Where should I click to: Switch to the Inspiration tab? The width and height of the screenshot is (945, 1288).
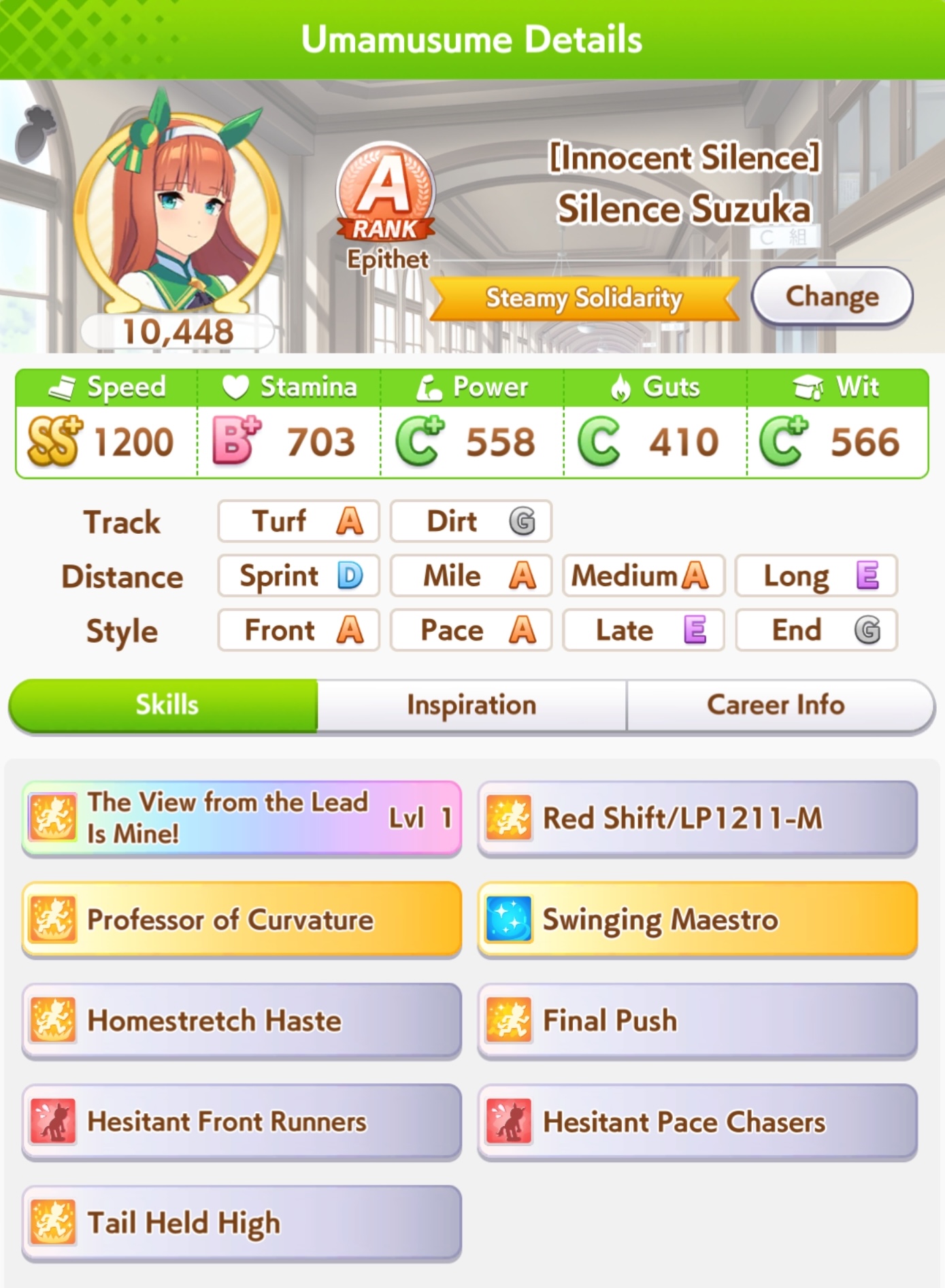[471, 705]
